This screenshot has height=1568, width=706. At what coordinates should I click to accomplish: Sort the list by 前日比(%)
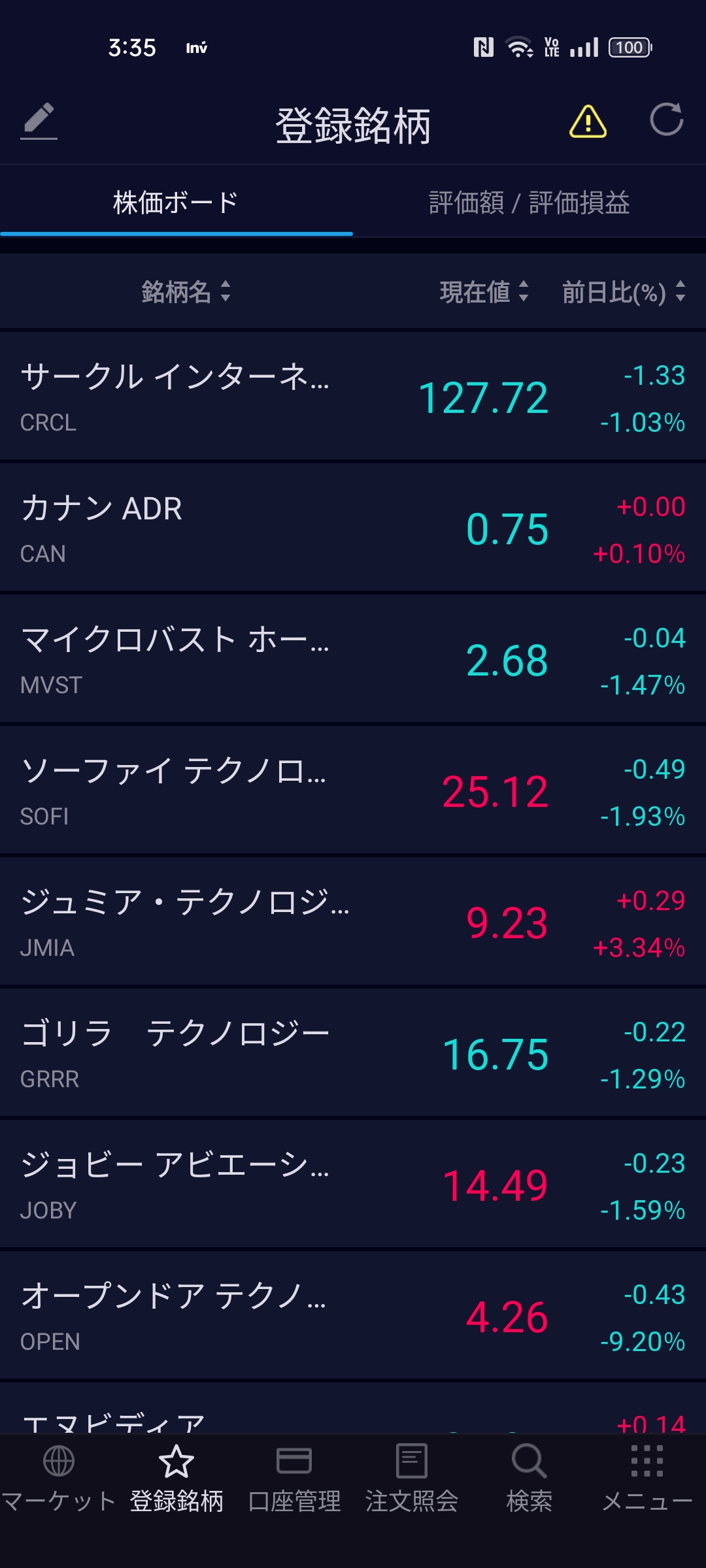coord(624,291)
